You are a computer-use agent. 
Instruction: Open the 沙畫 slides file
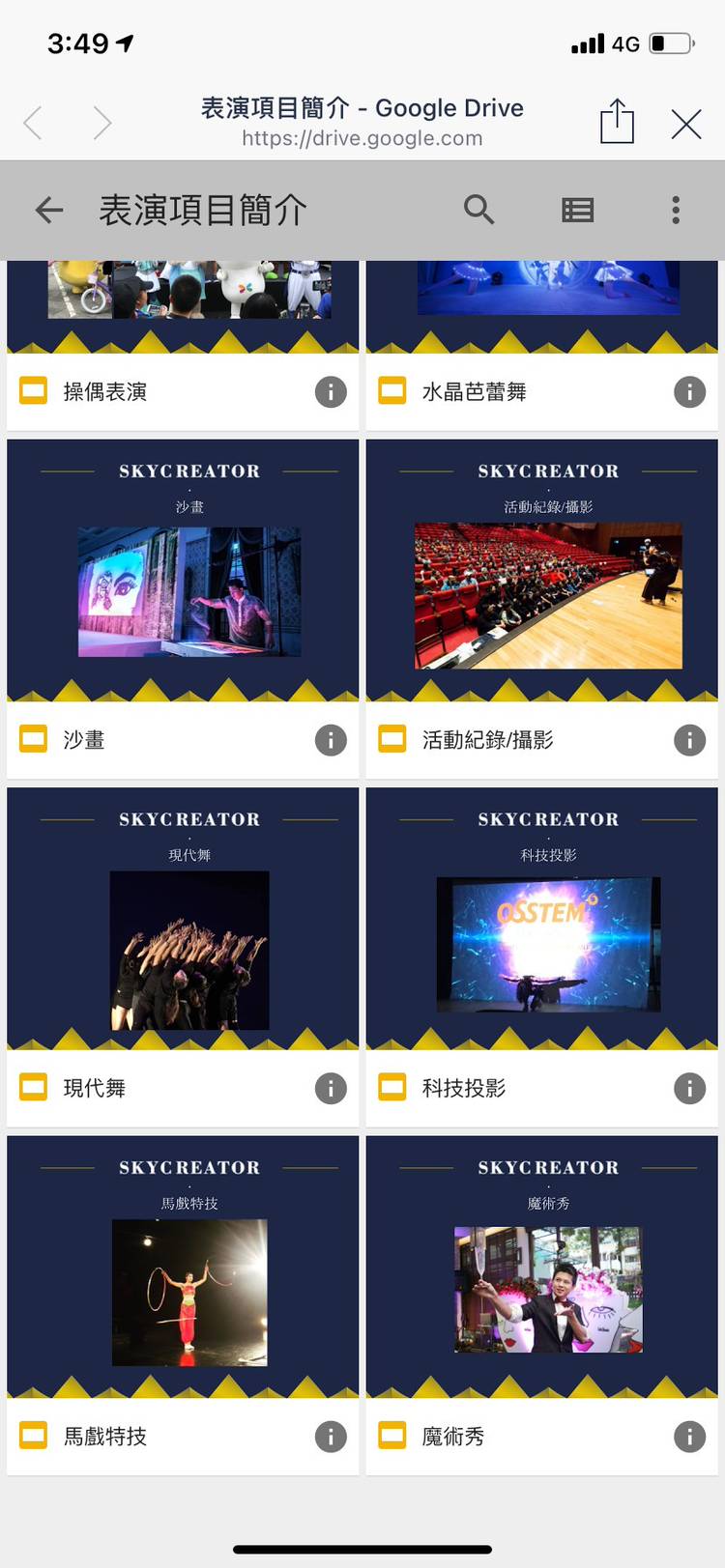(x=183, y=609)
